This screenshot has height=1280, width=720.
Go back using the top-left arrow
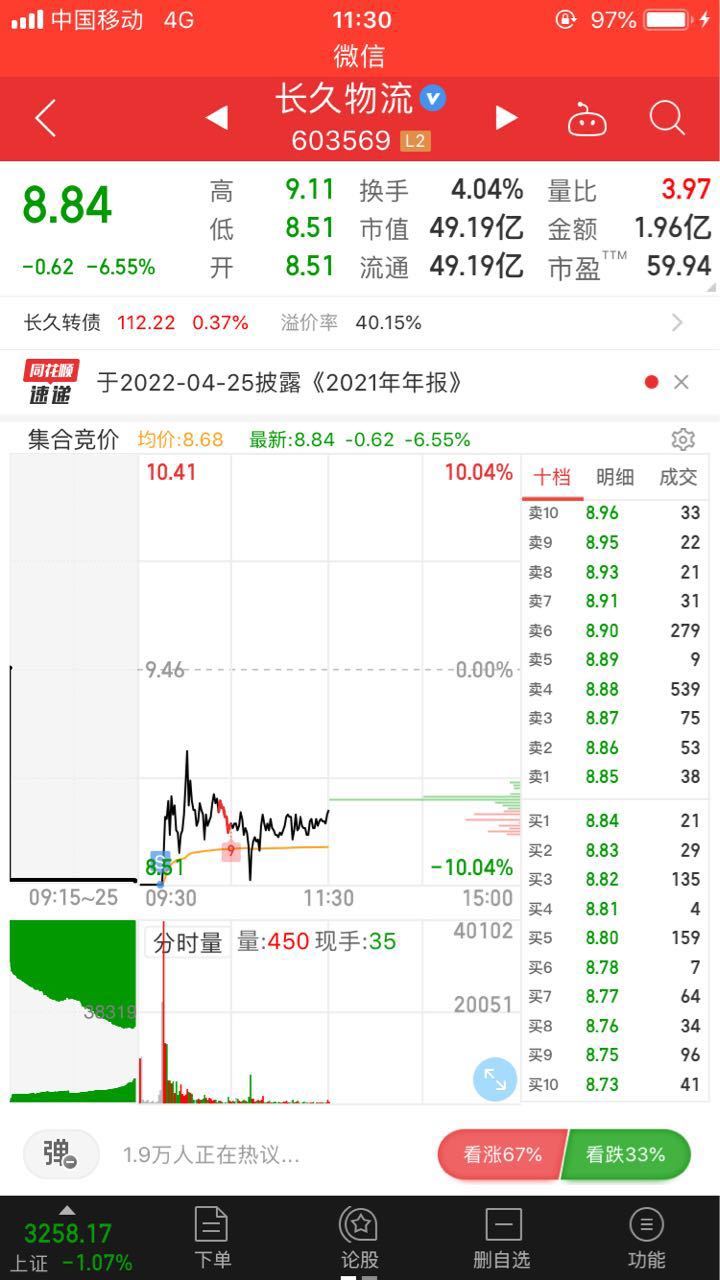45,119
